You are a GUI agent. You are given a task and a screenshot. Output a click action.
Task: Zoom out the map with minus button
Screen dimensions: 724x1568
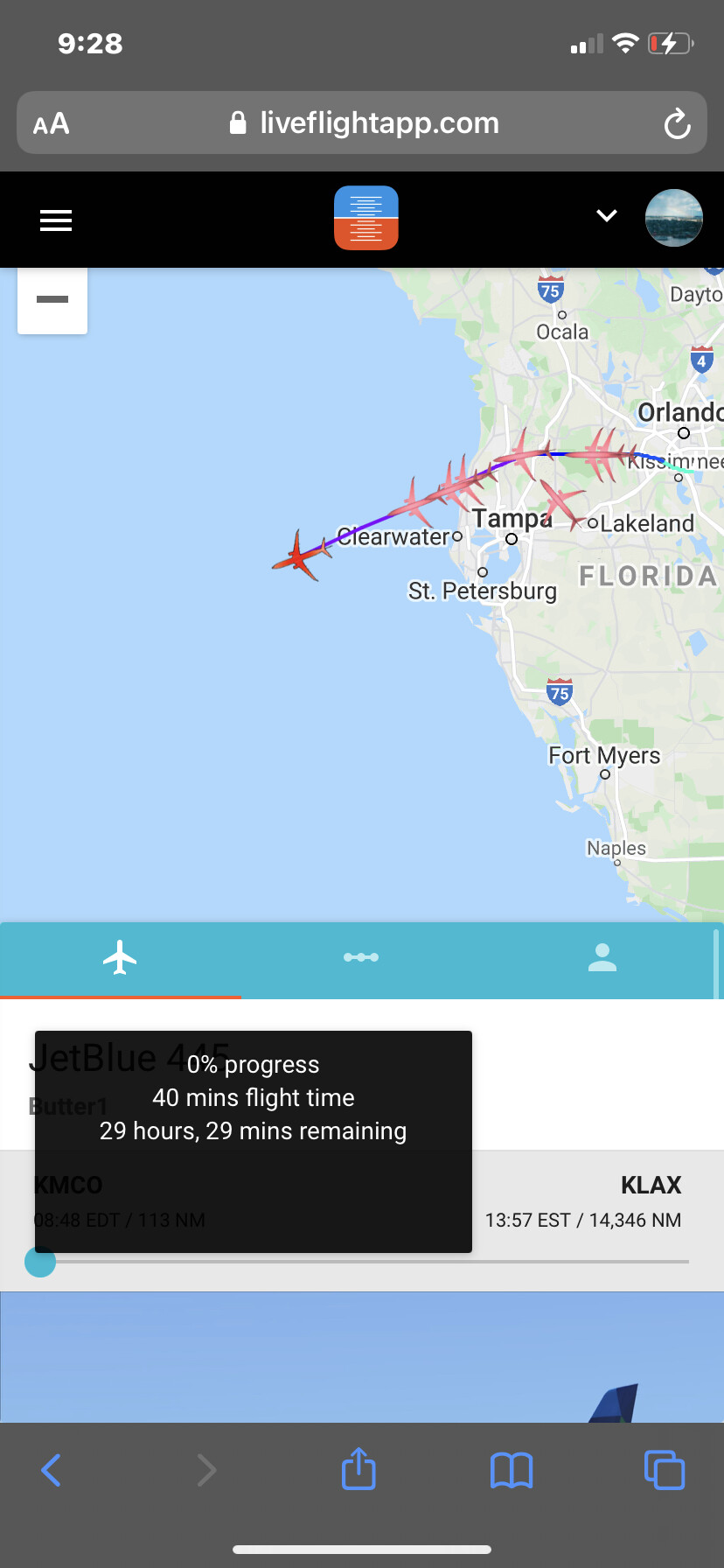[x=52, y=300]
